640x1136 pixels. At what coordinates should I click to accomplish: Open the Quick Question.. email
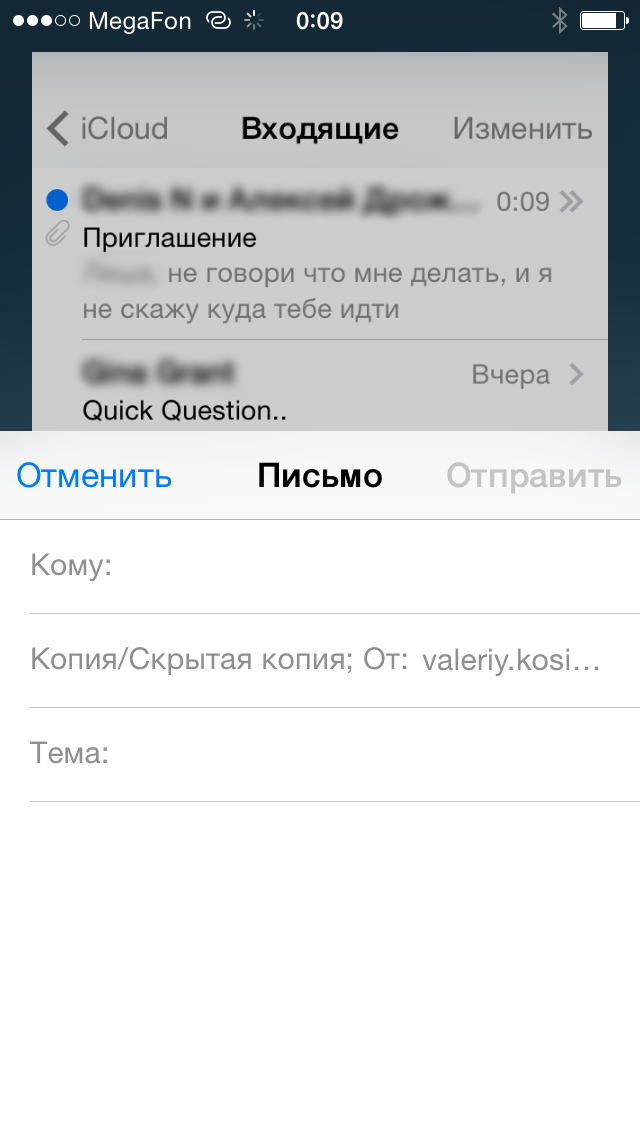click(320, 385)
